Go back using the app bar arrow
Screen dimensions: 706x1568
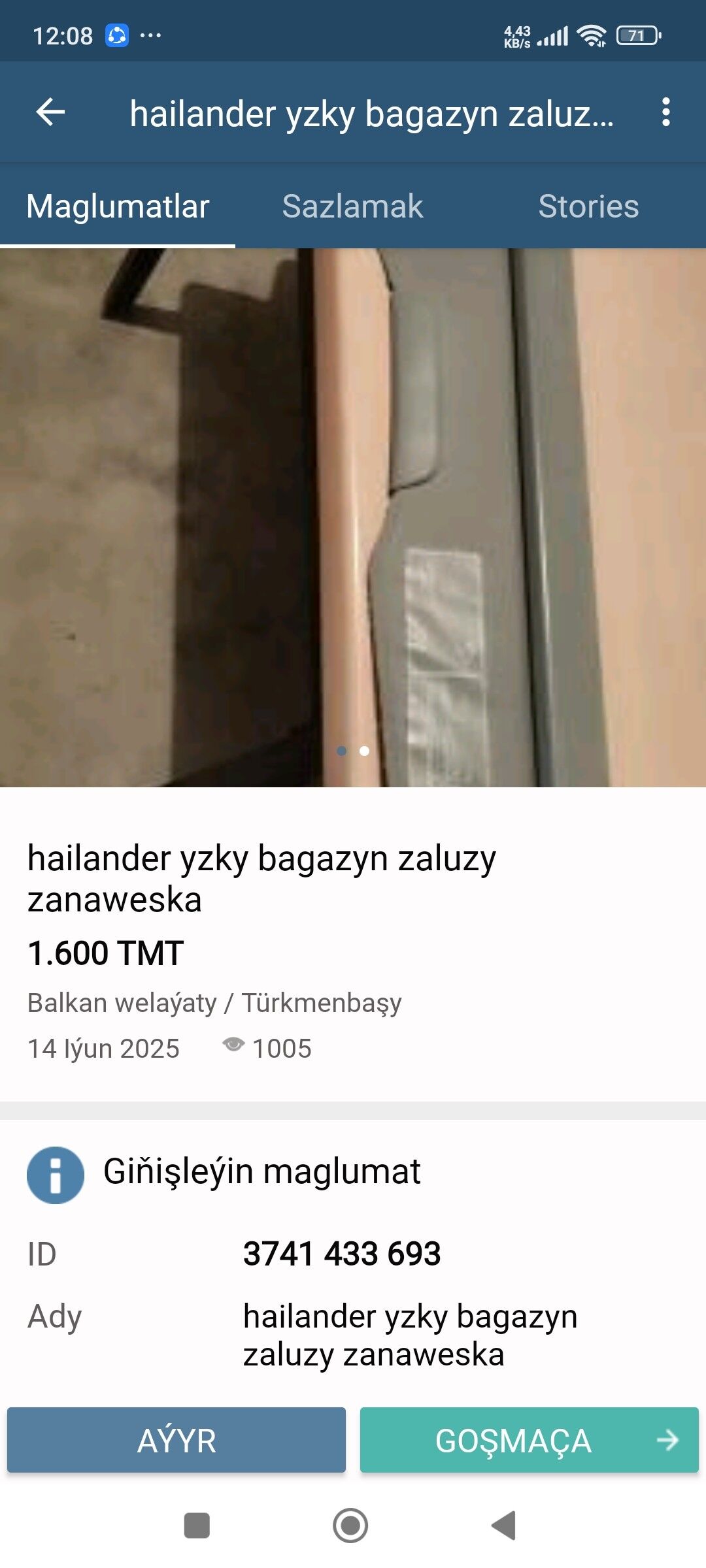click(50, 112)
